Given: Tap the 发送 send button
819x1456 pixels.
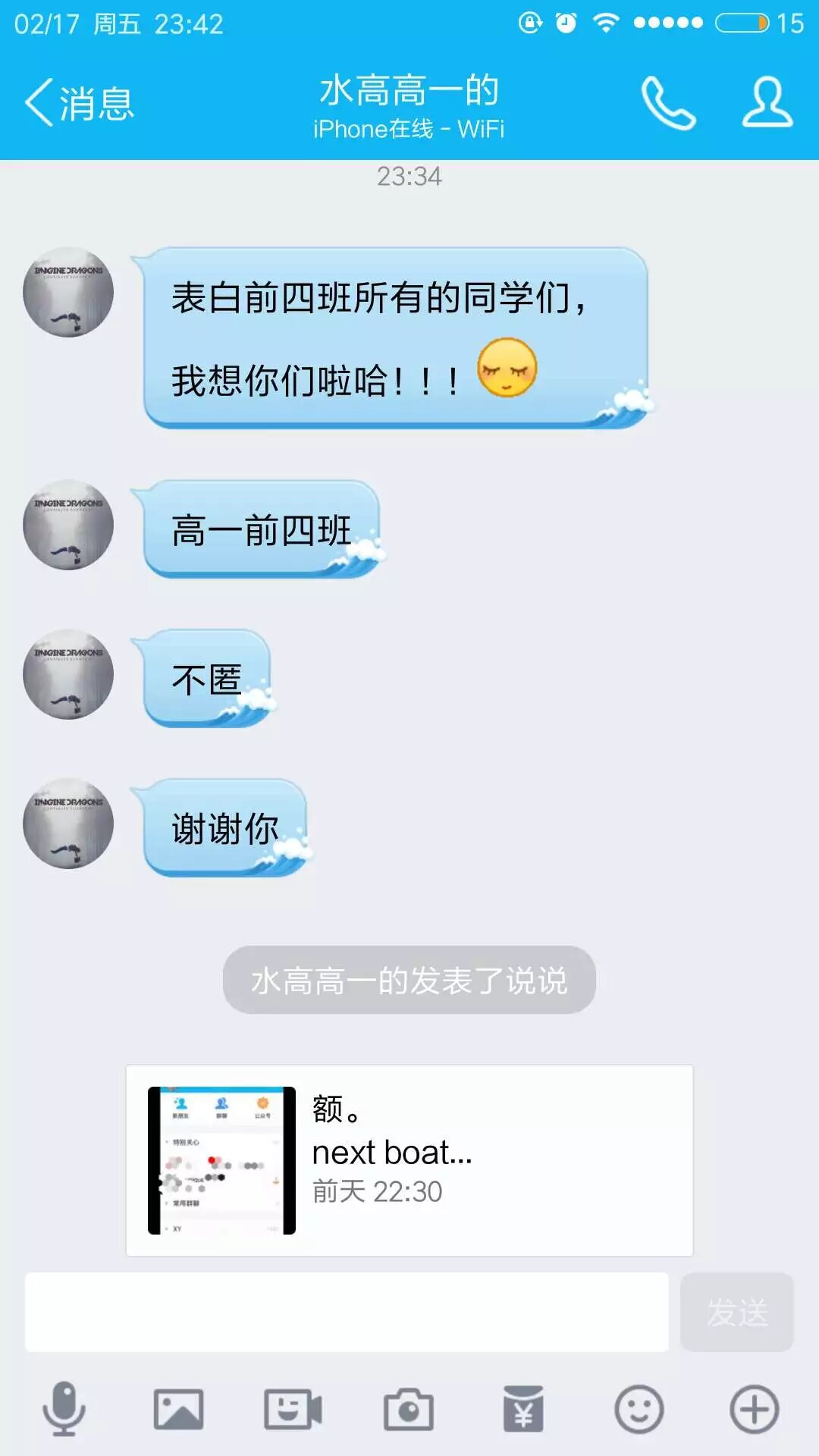Looking at the screenshot, I should [x=736, y=1312].
